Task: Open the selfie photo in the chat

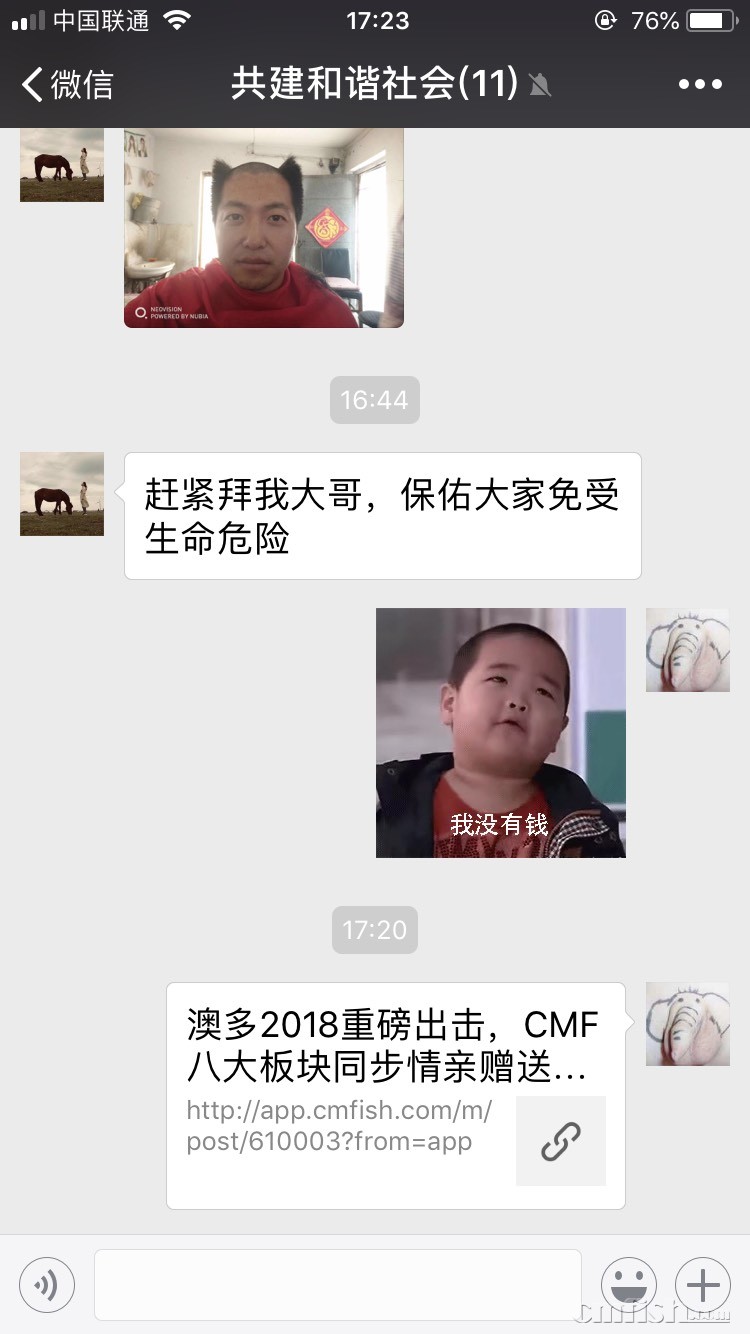Action: 264,228
